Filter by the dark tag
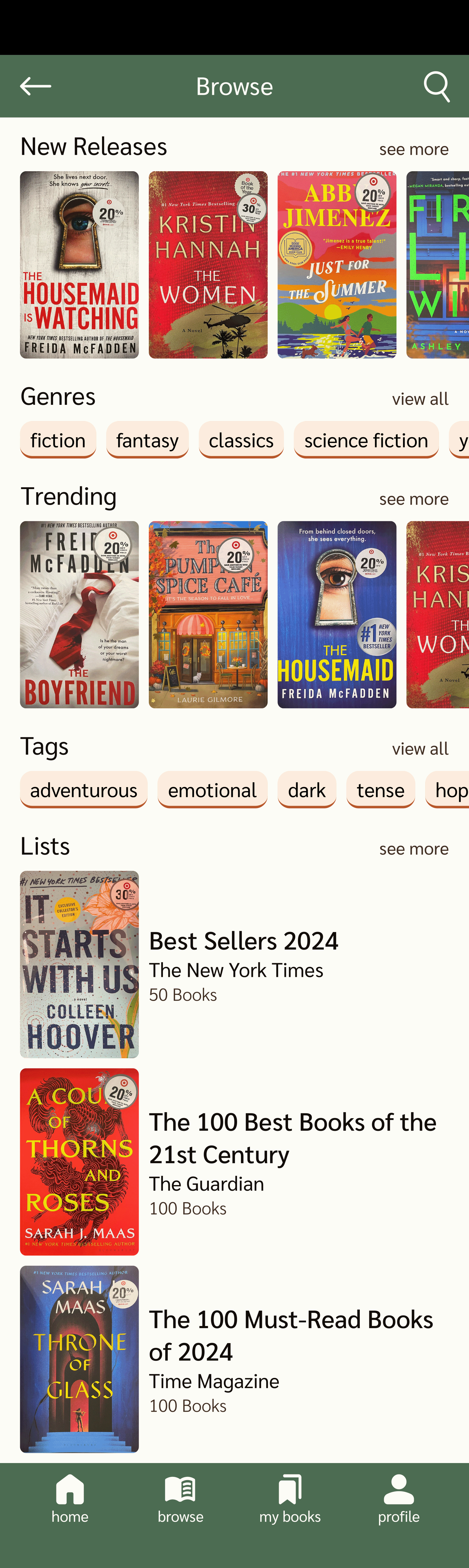The image size is (469, 1568). click(x=307, y=790)
